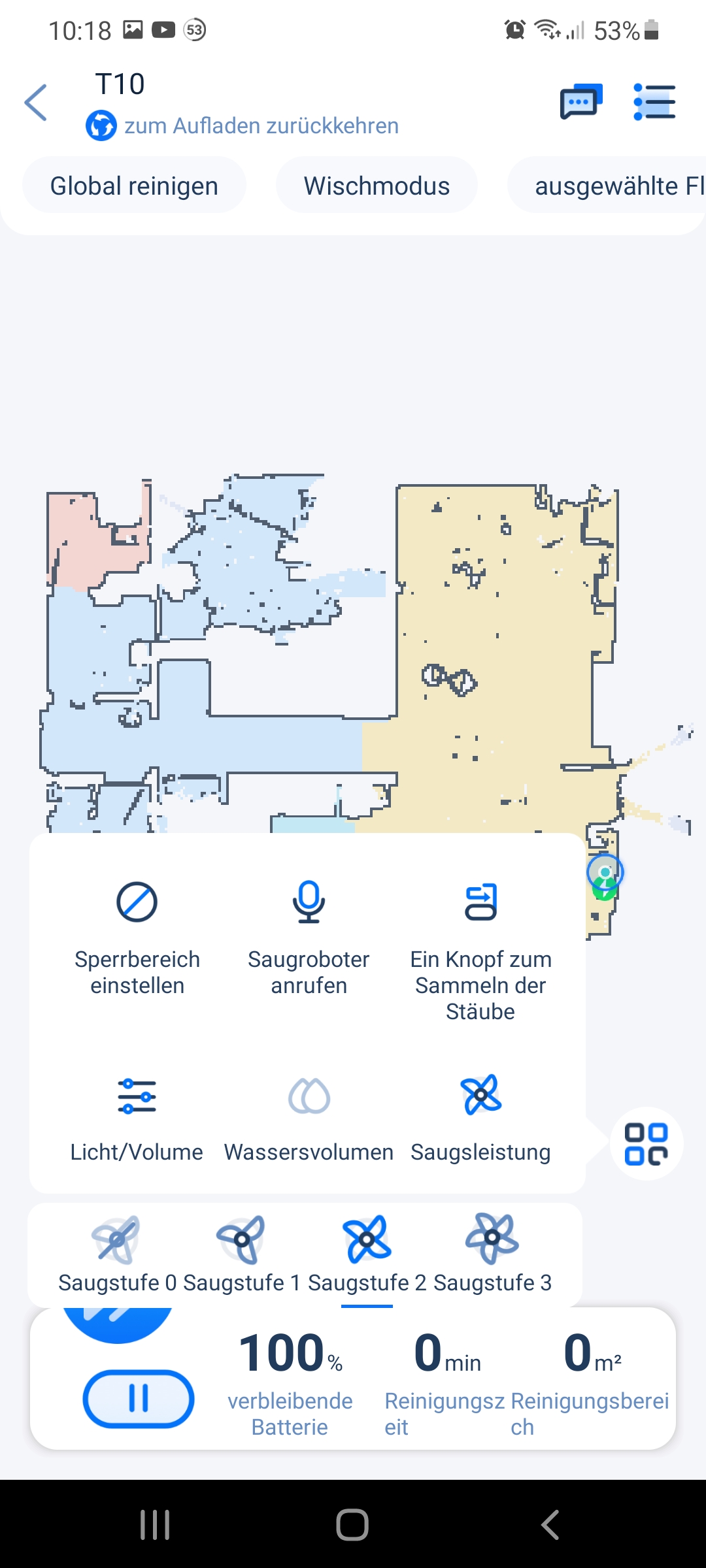Go back using the top-left arrow
This screenshot has height=1568, width=706.
(36, 103)
